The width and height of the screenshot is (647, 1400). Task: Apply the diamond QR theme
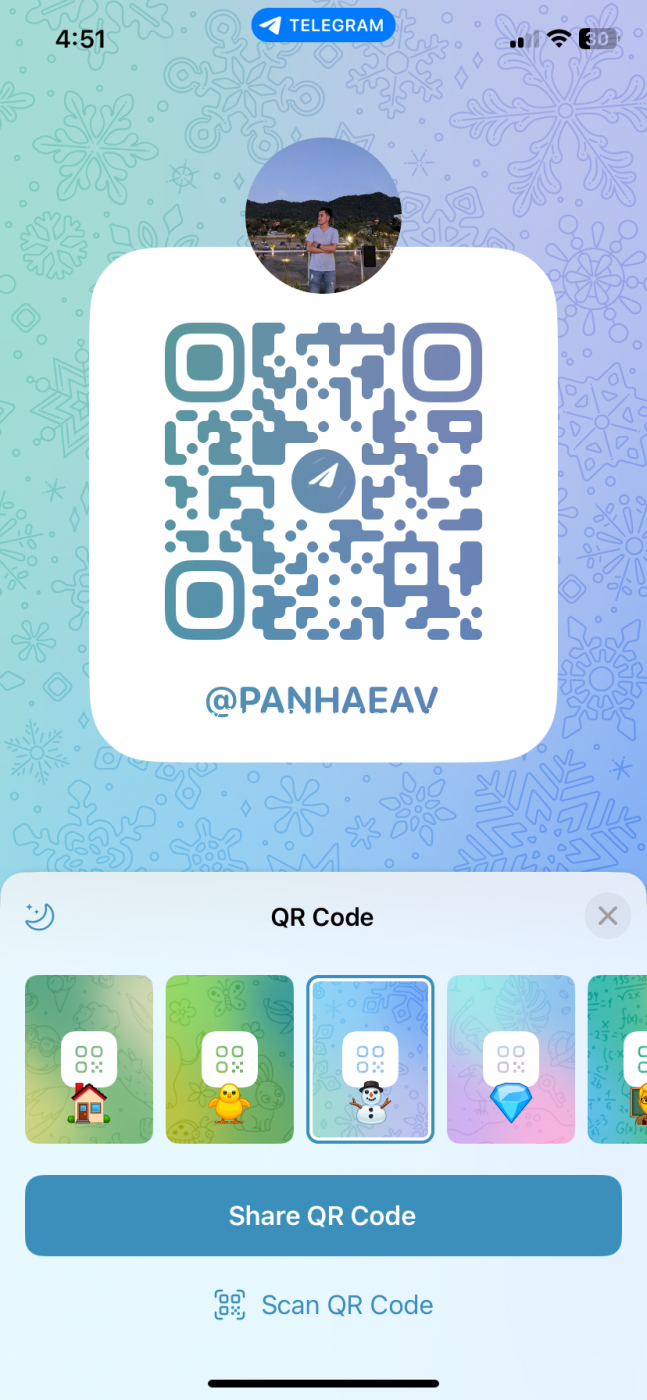511,1059
